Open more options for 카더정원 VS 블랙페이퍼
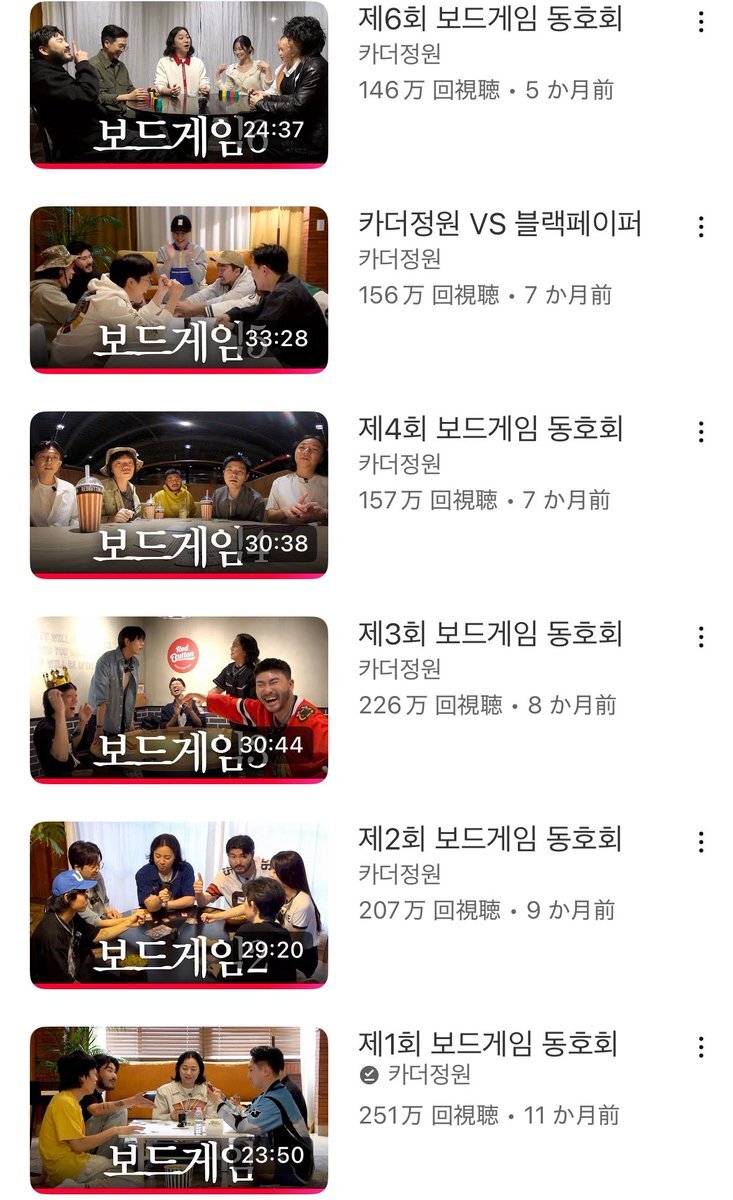 (701, 226)
